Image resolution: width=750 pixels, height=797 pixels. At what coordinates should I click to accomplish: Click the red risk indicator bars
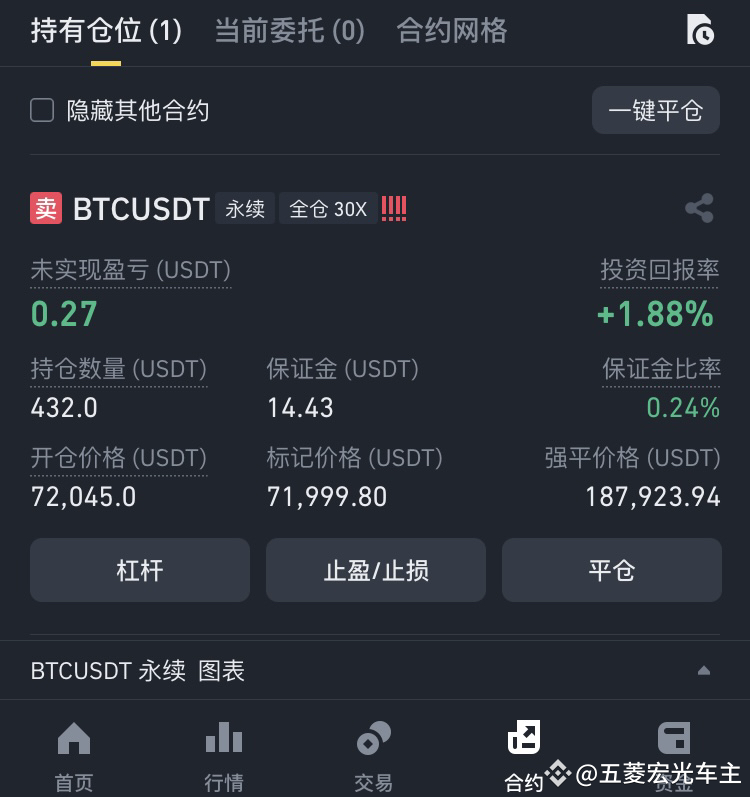(x=394, y=207)
